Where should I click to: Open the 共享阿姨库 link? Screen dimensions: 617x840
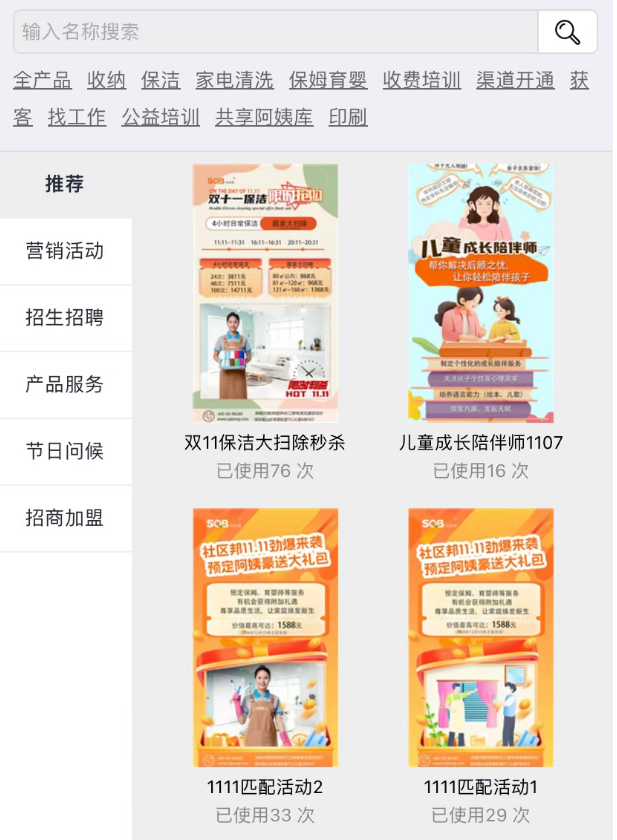pos(264,117)
